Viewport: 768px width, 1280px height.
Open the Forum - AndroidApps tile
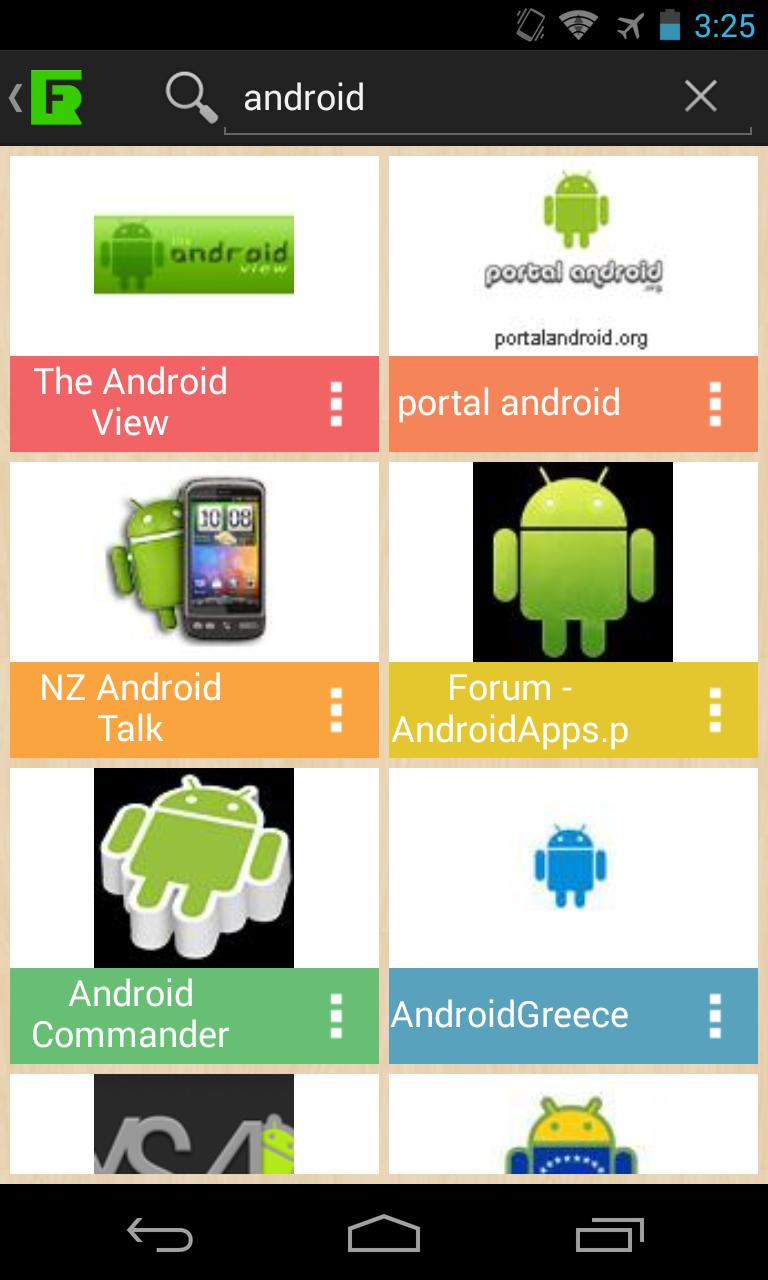[x=573, y=562]
